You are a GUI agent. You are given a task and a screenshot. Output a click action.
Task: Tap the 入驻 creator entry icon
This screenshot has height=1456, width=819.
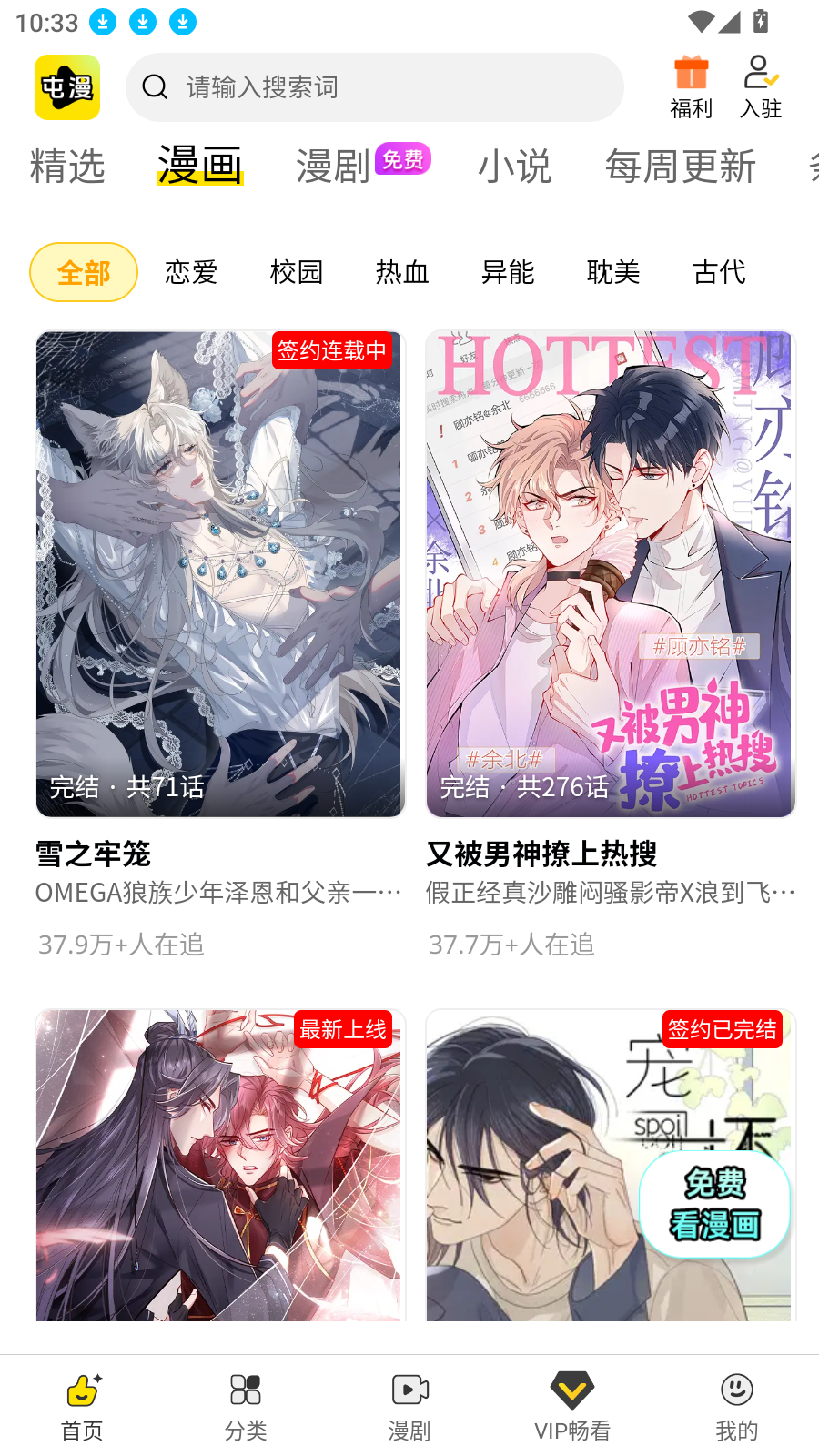click(760, 86)
